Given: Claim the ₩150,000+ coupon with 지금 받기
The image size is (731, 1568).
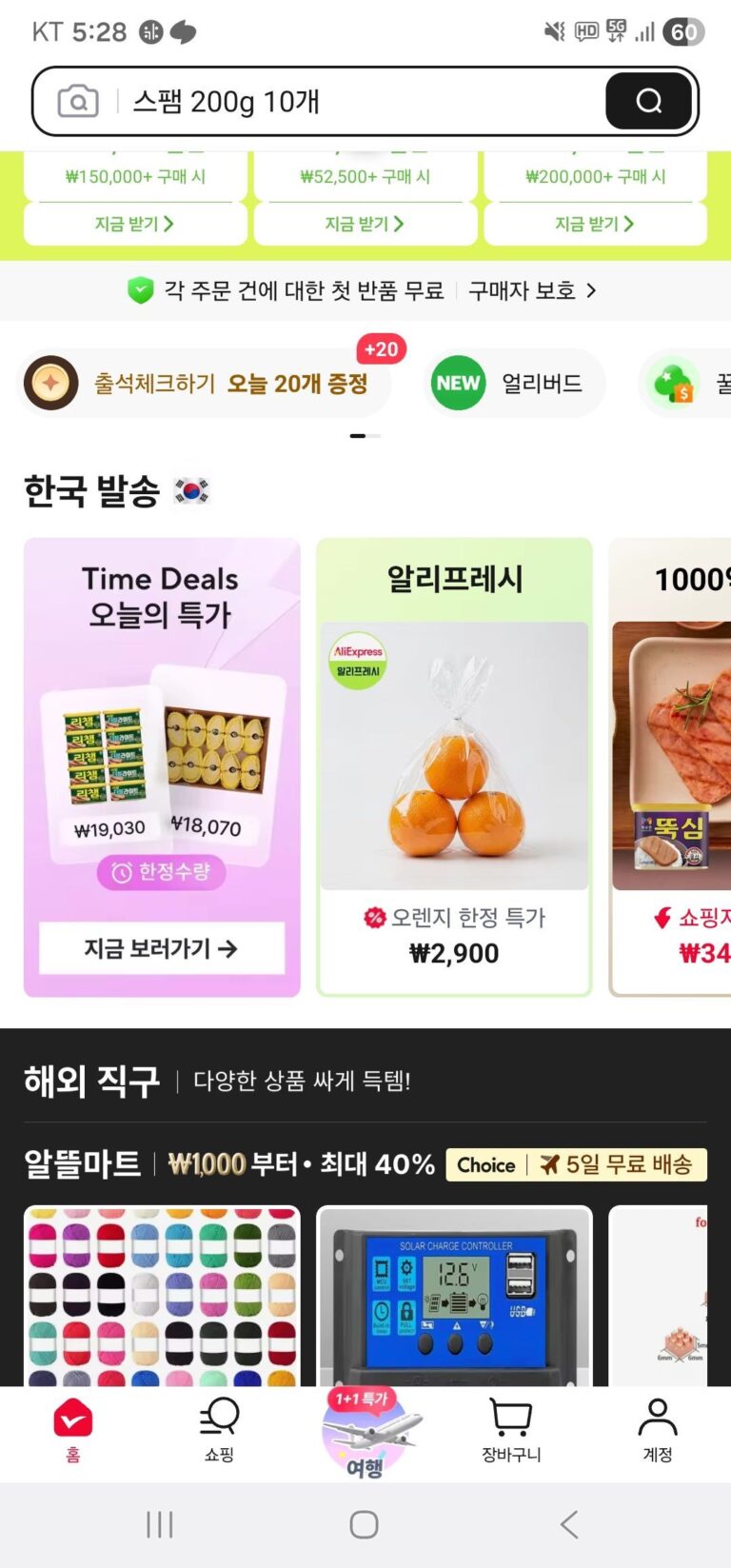Looking at the screenshot, I should point(134,224).
